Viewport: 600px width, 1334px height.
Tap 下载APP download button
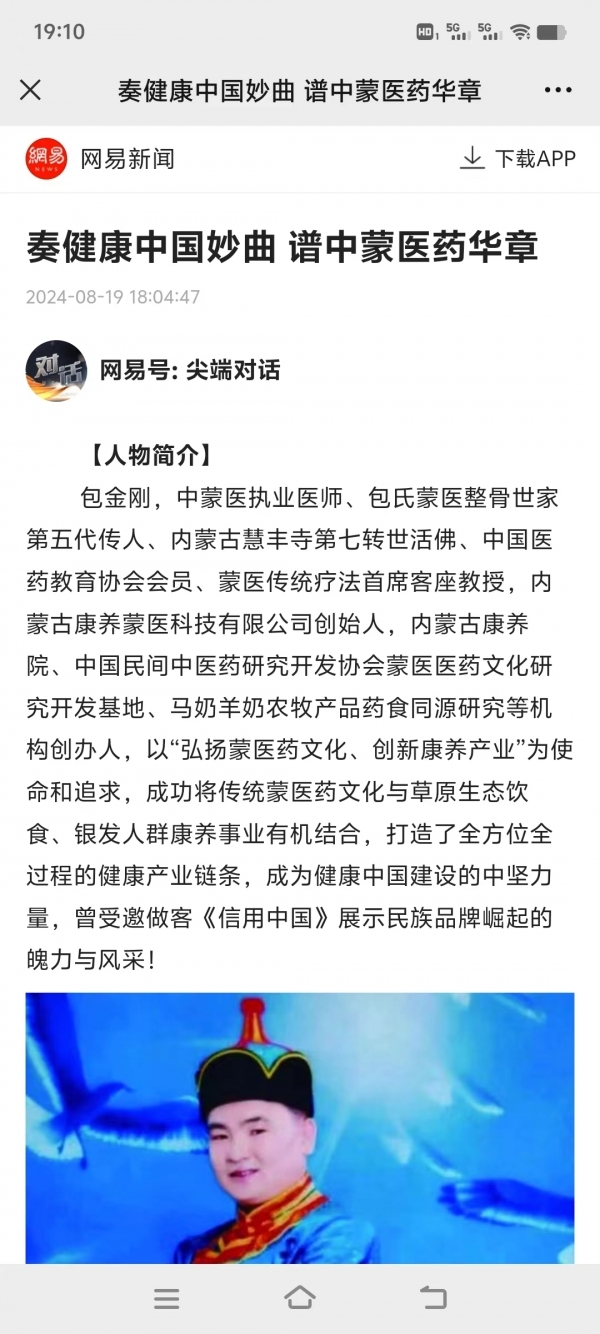coord(518,158)
